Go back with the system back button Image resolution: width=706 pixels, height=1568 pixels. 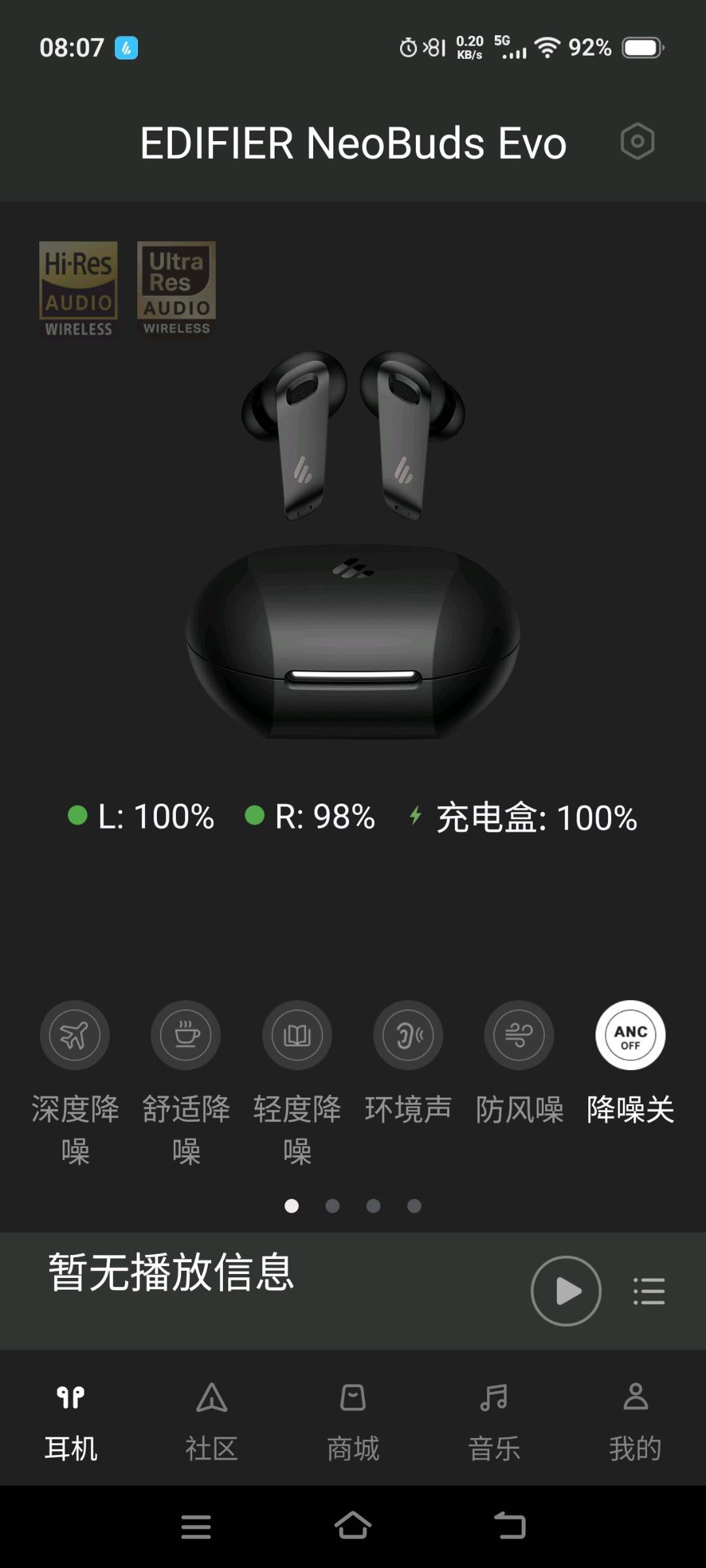[x=510, y=1526]
